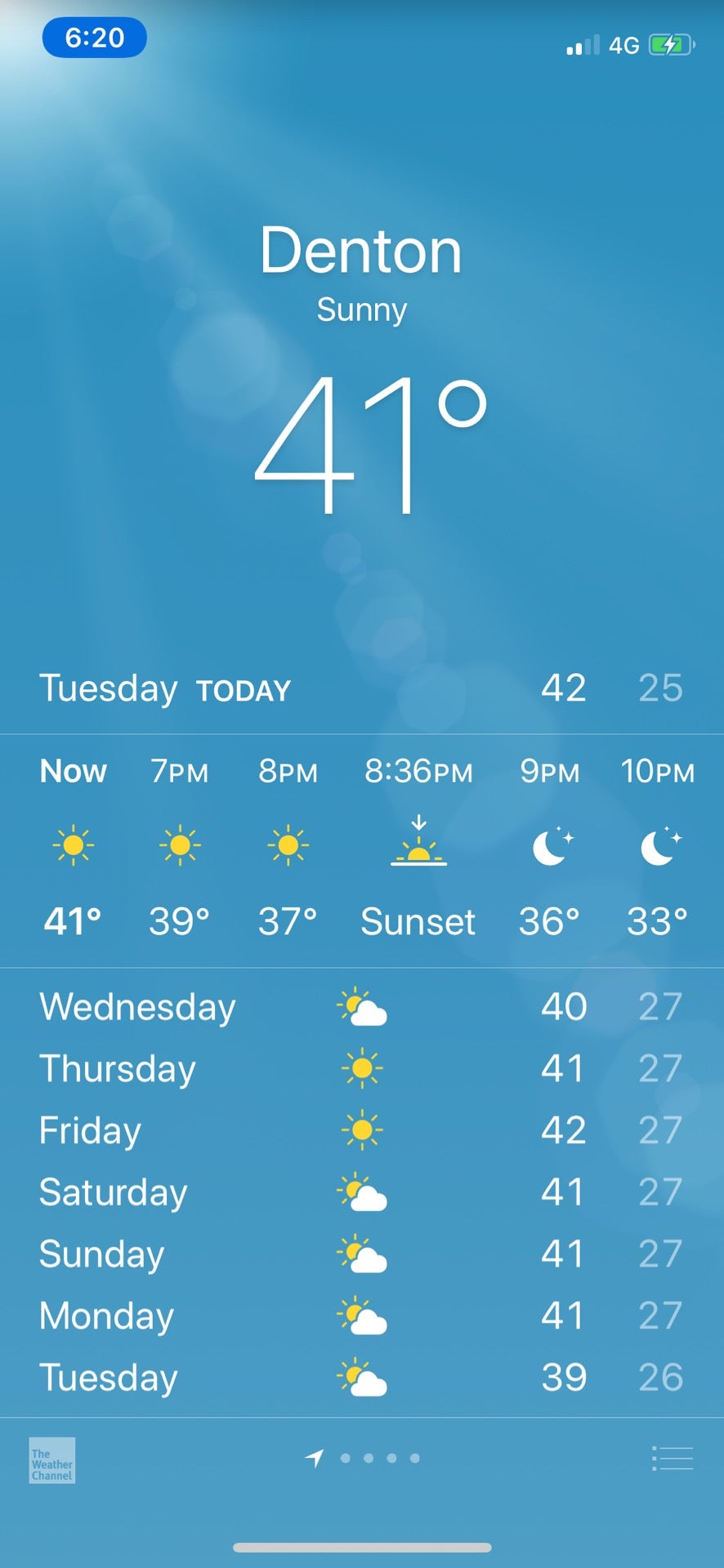Tap the page indicator dots
The width and height of the screenshot is (724, 1568).
pyautogui.click(x=379, y=1458)
